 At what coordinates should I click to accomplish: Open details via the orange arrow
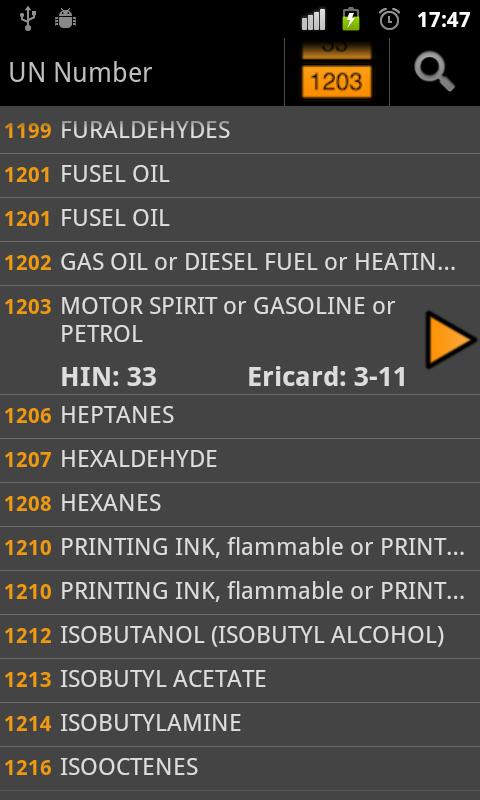click(450, 340)
